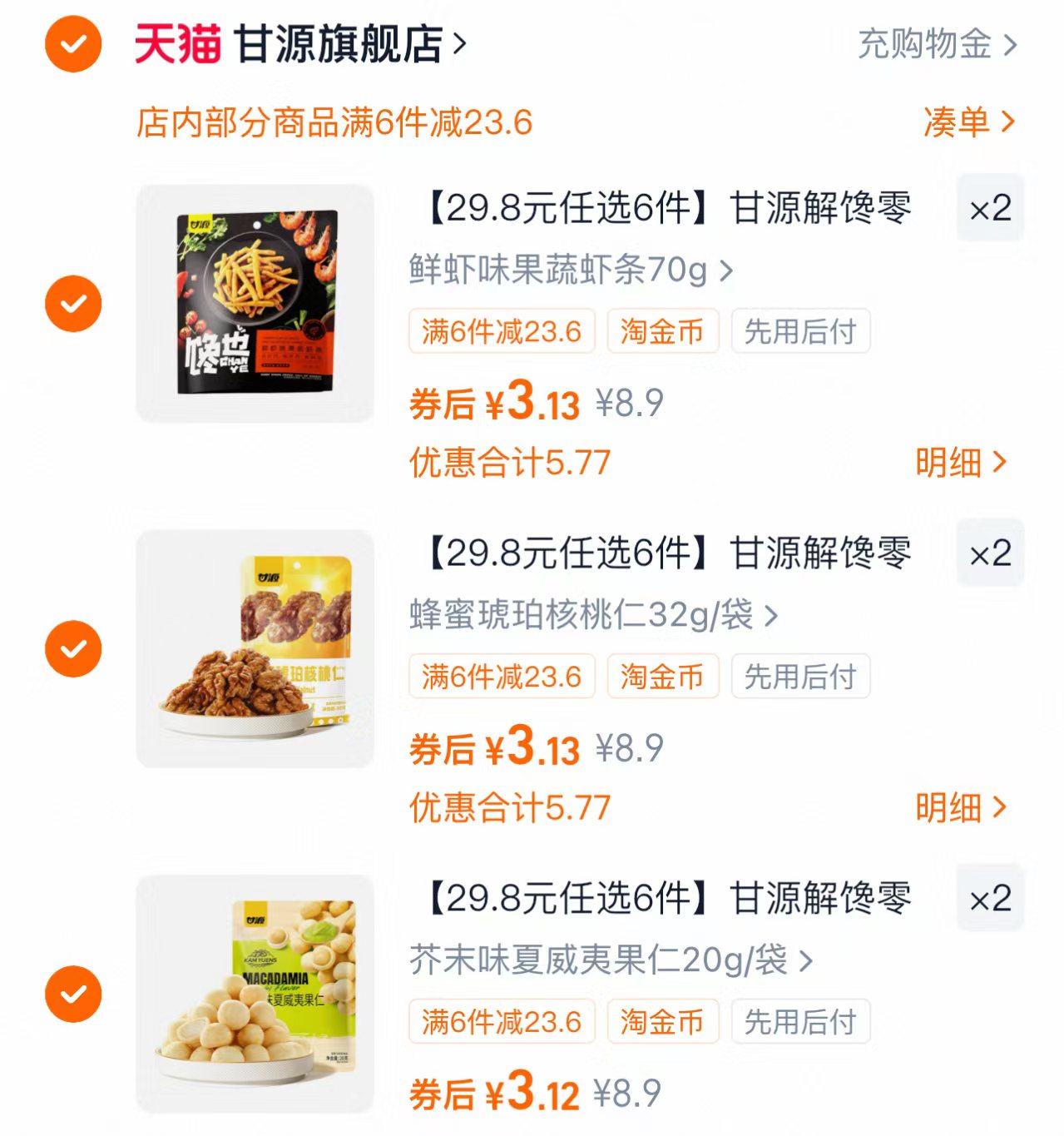Viewport: 1064px width, 1136px height.
Task: Toggle the checkbox for the honey walnut item
Action: point(72,648)
